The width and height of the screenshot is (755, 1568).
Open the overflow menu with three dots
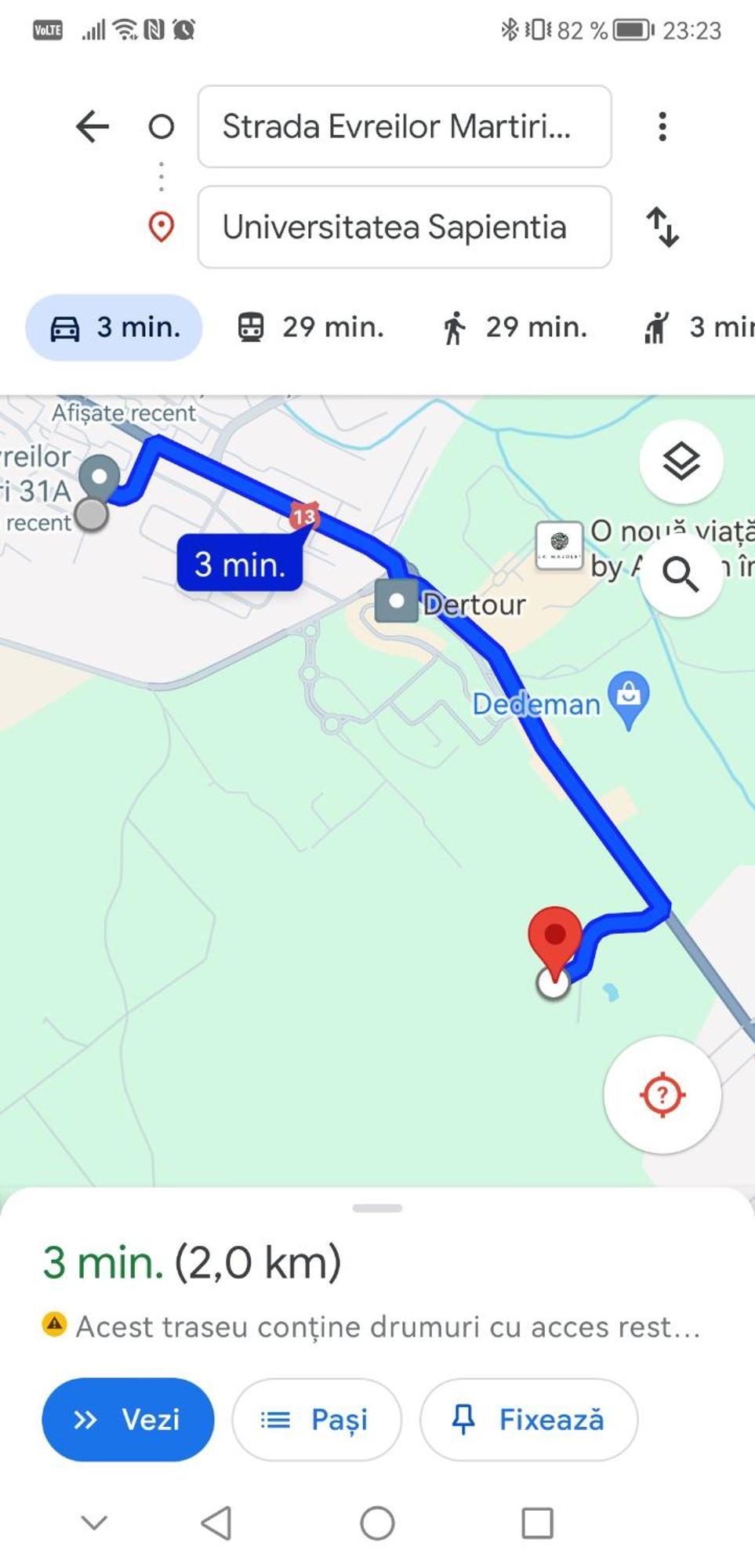[x=662, y=126]
